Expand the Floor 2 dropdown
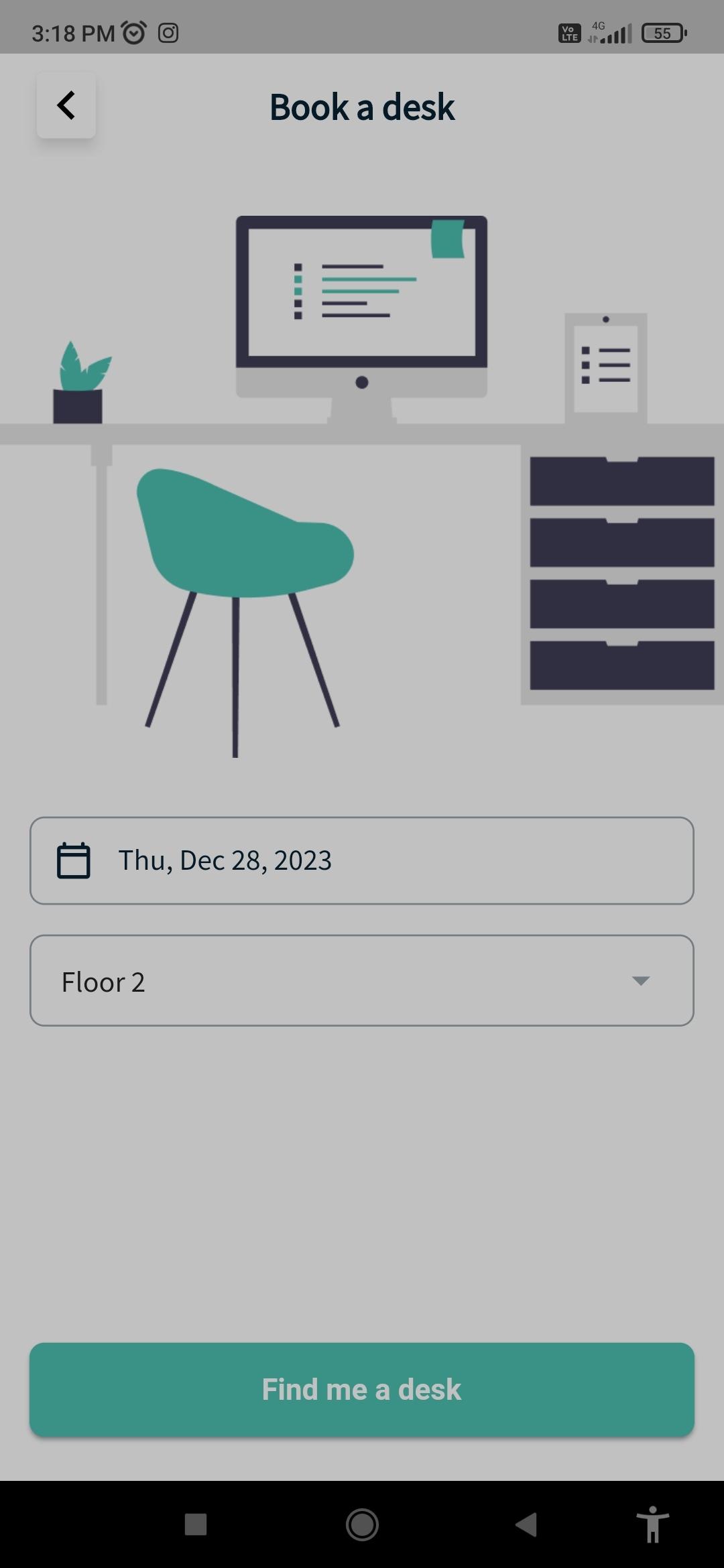 361,981
